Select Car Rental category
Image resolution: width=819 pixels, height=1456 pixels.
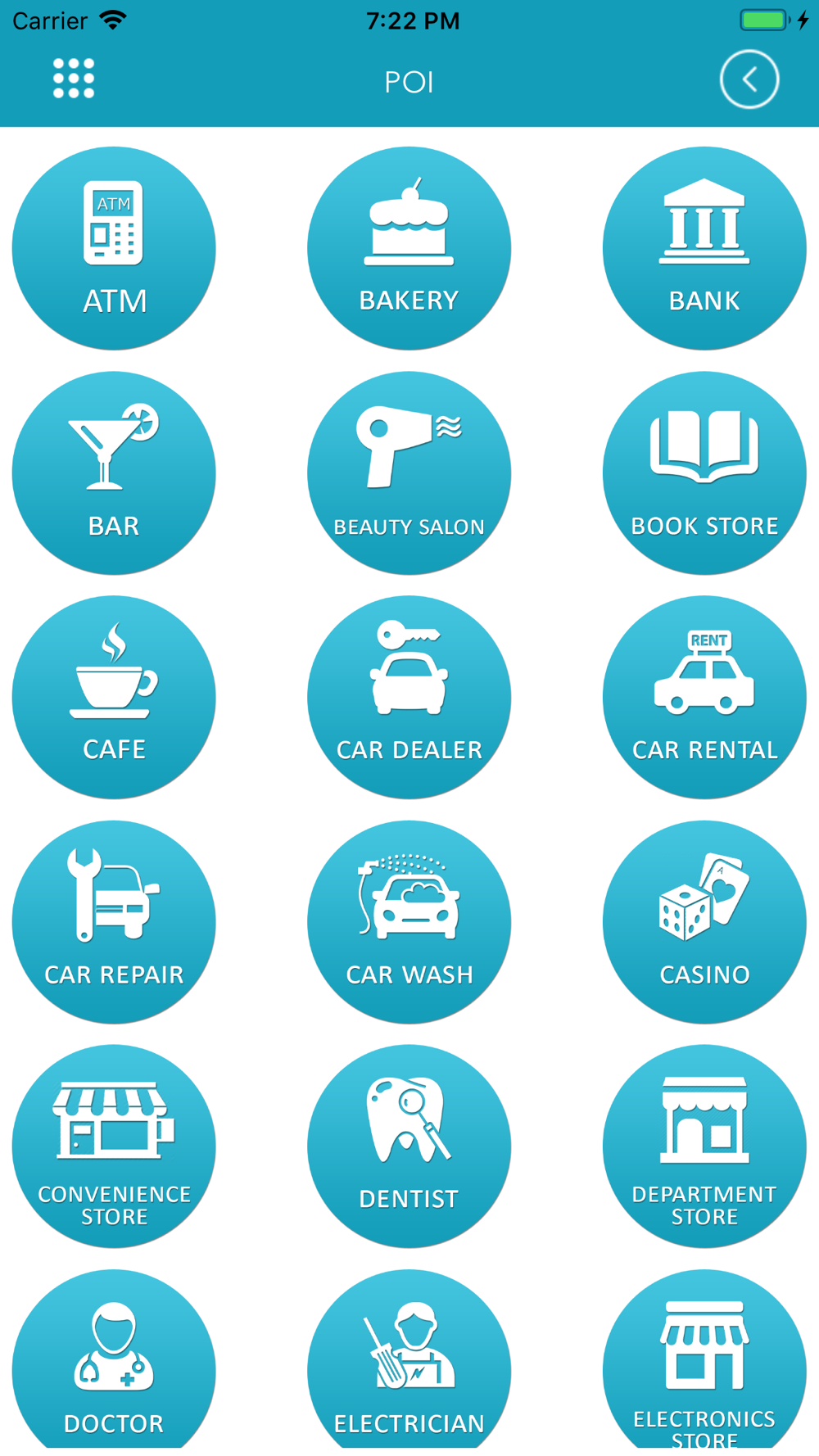[704, 698]
